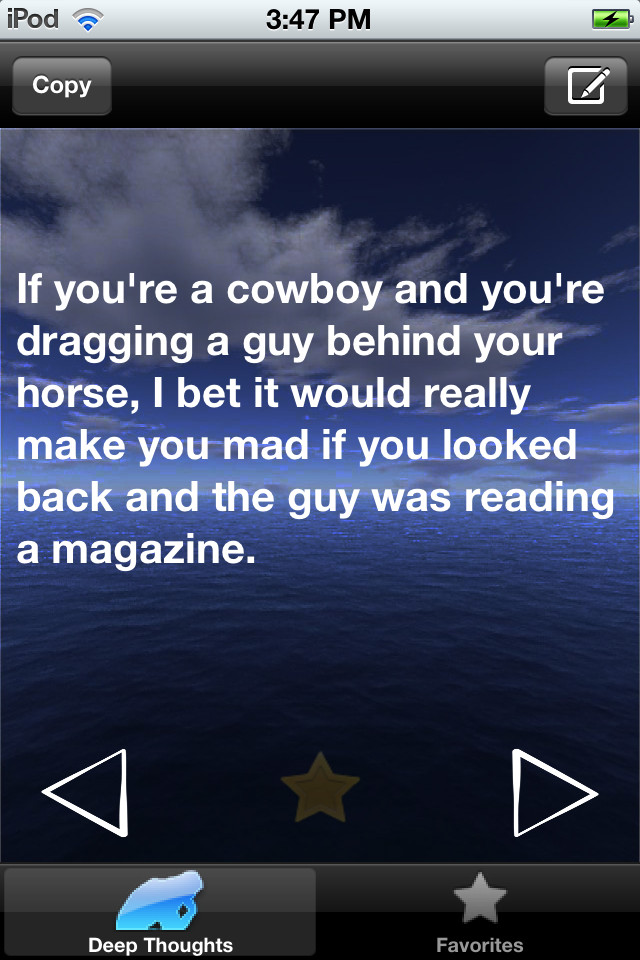Show the next quote arrow
Screen dimensions: 640x960
(x=553, y=792)
